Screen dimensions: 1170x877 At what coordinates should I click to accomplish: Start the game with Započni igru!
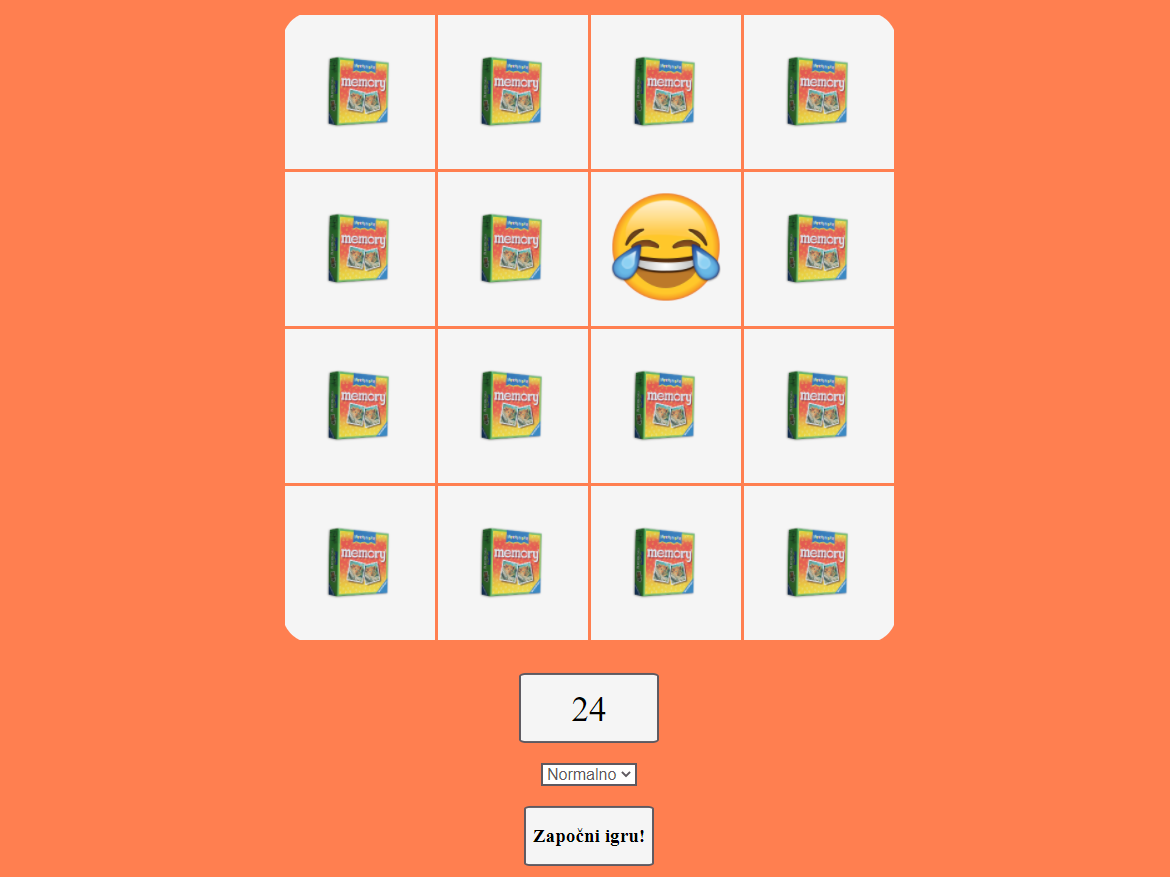tap(588, 836)
